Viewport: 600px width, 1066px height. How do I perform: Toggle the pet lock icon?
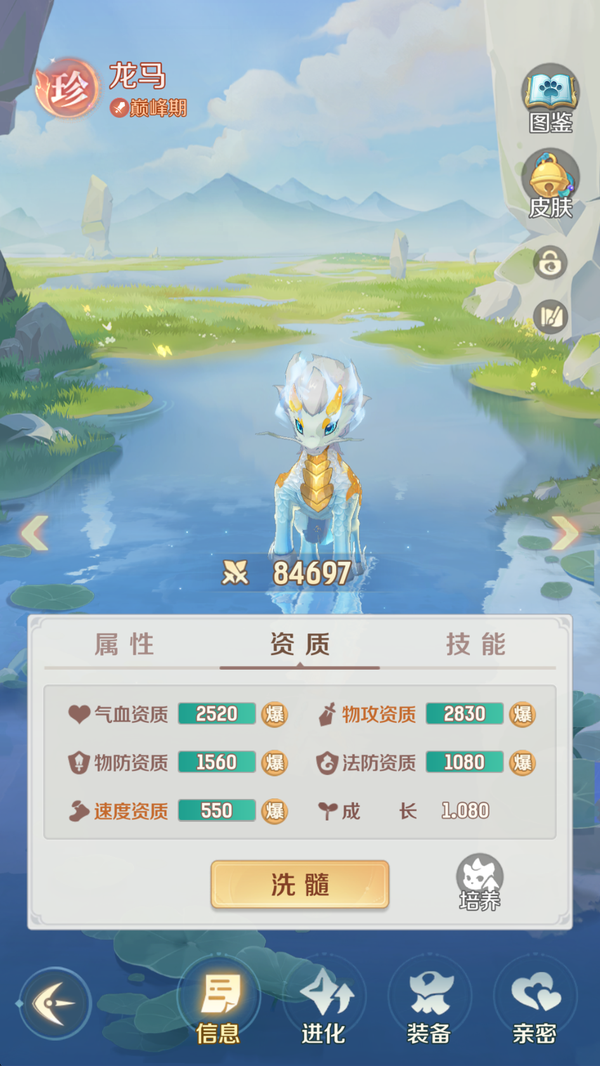click(550, 263)
